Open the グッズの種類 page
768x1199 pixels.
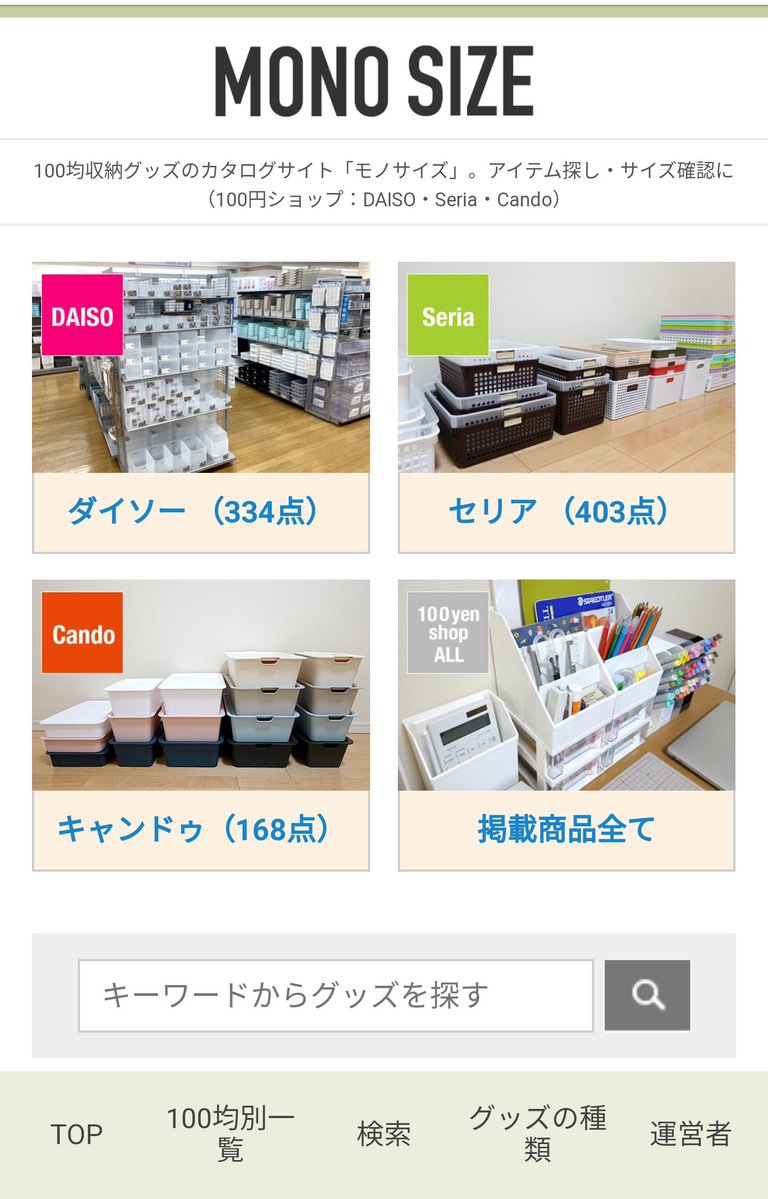tap(538, 1134)
